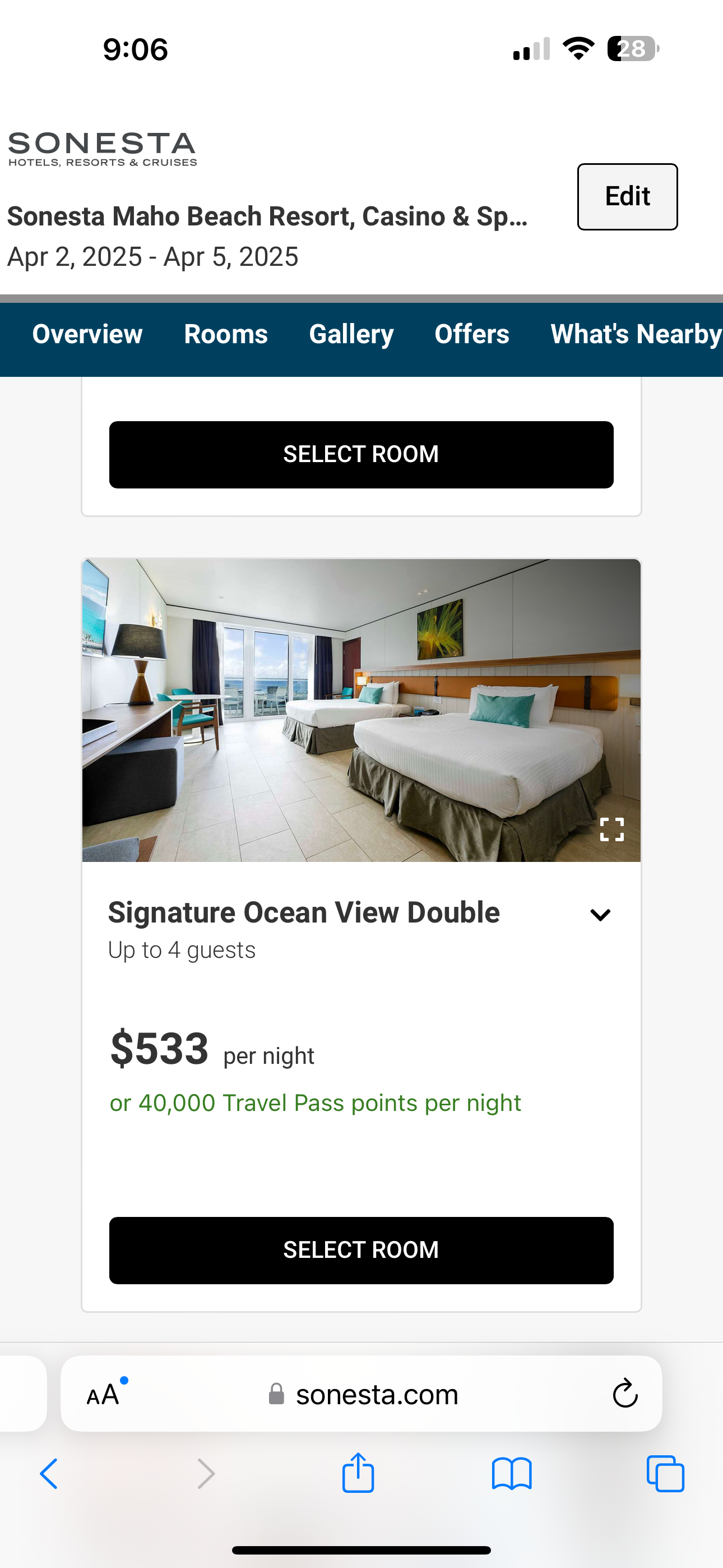
Task: Select the Signature Ocean View Double room
Action: (361, 1250)
